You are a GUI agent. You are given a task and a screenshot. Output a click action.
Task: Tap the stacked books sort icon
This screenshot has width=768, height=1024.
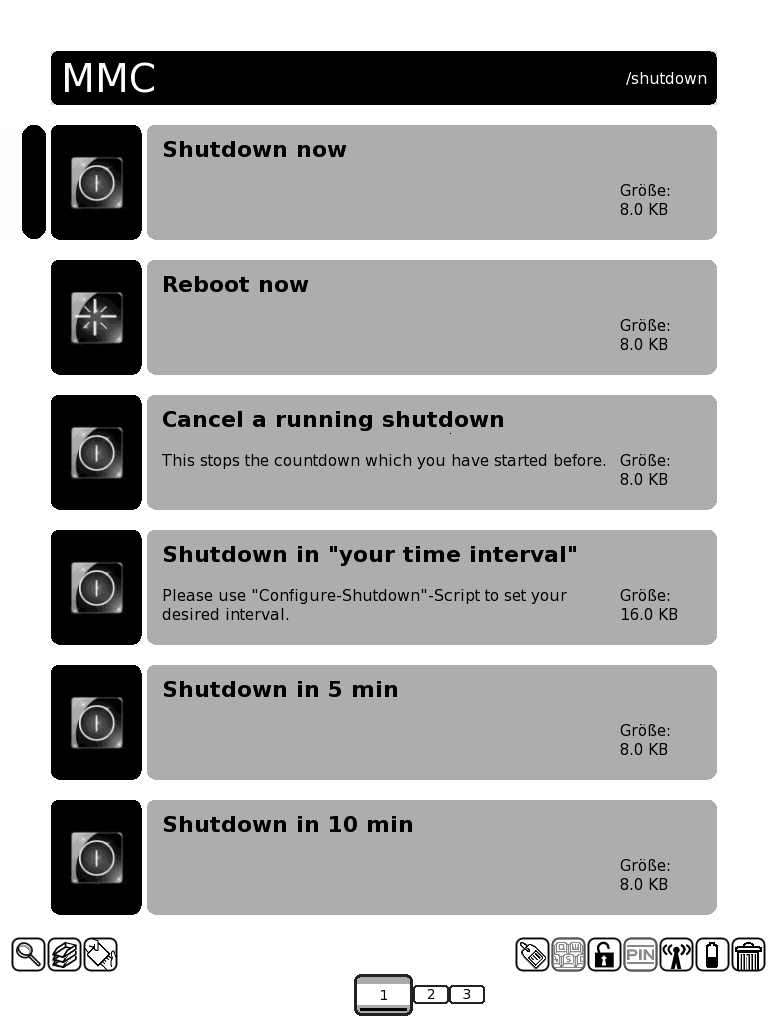(65, 955)
